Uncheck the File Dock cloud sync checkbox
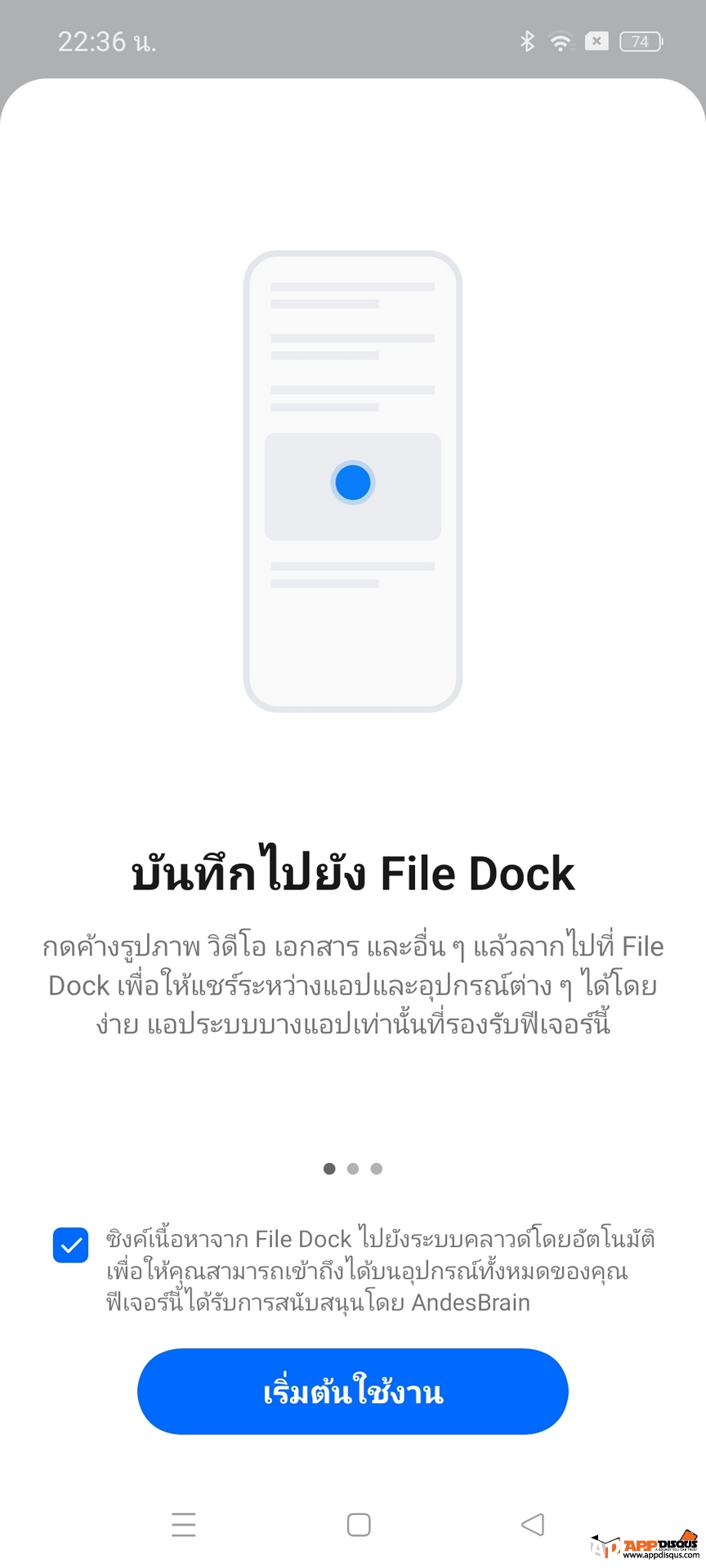Viewport: 706px width, 1568px height. pos(71,1245)
